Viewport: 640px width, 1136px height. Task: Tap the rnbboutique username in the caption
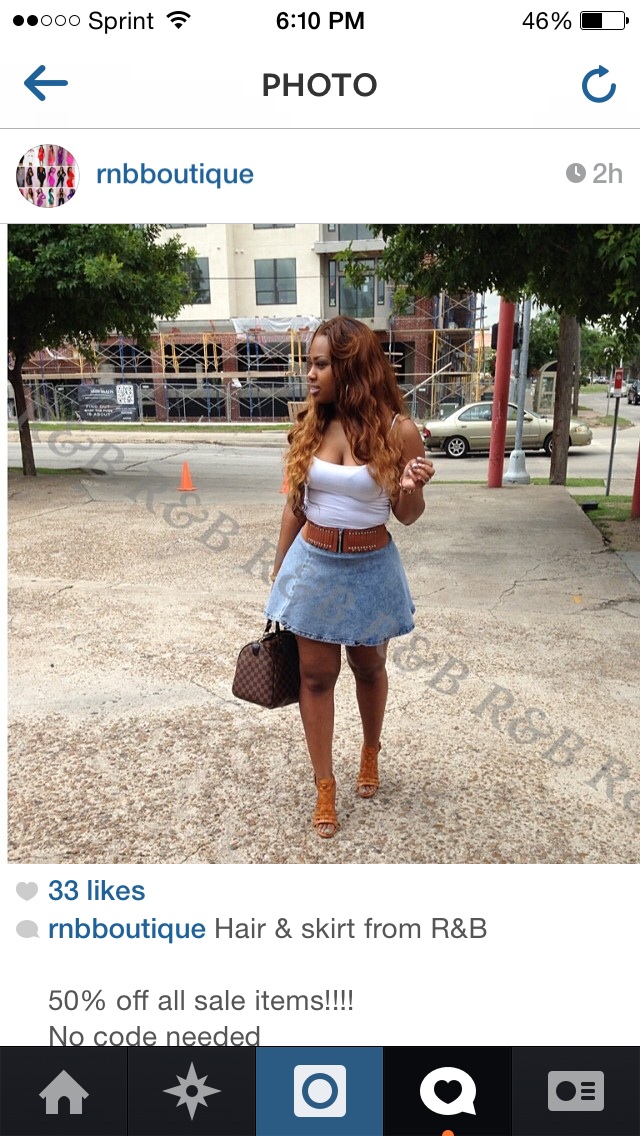[x=127, y=929]
